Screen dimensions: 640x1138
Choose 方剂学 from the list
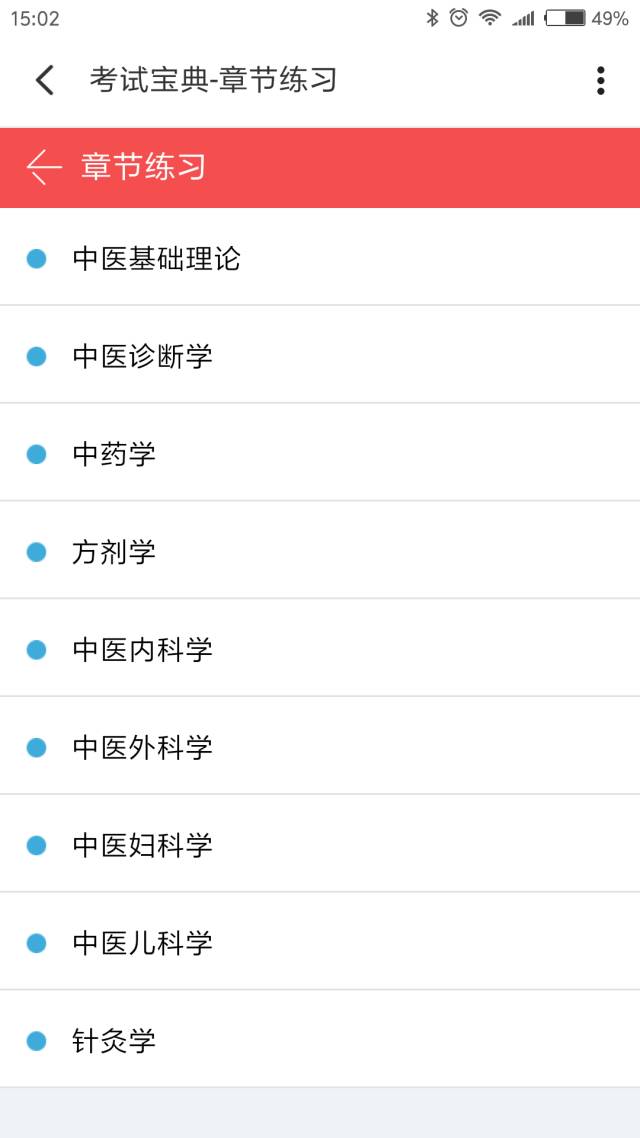pyautogui.click(x=320, y=552)
